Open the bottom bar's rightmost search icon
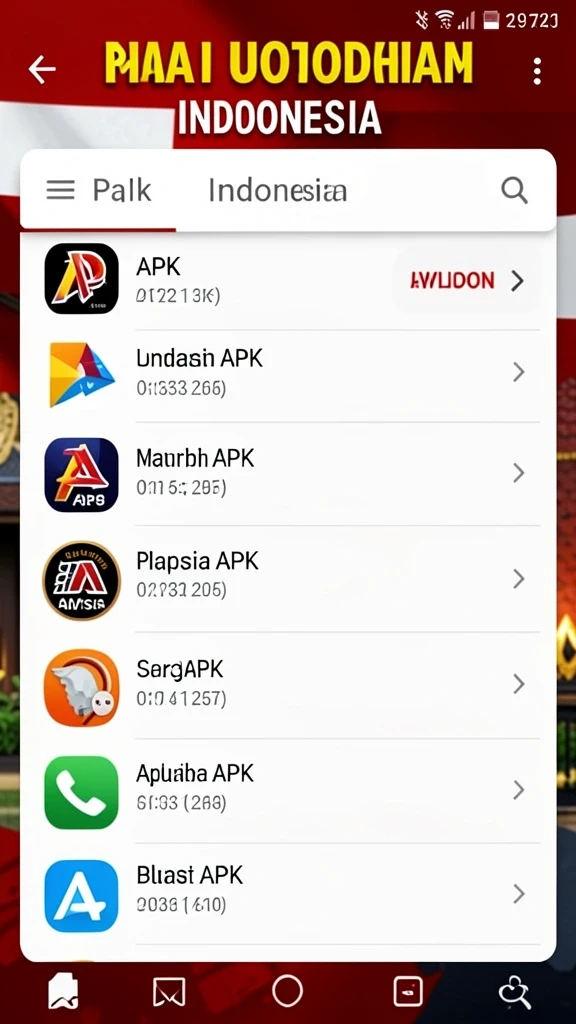576x1024 pixels. (514, 993)
